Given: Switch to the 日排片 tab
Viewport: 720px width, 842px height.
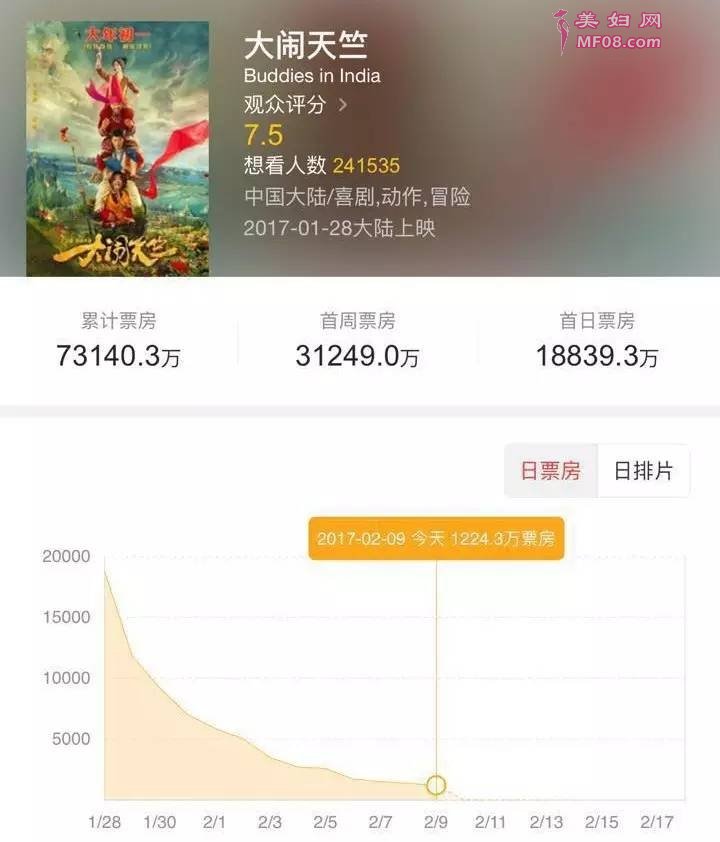Looking at the screenshot, I should pos(643,471).
